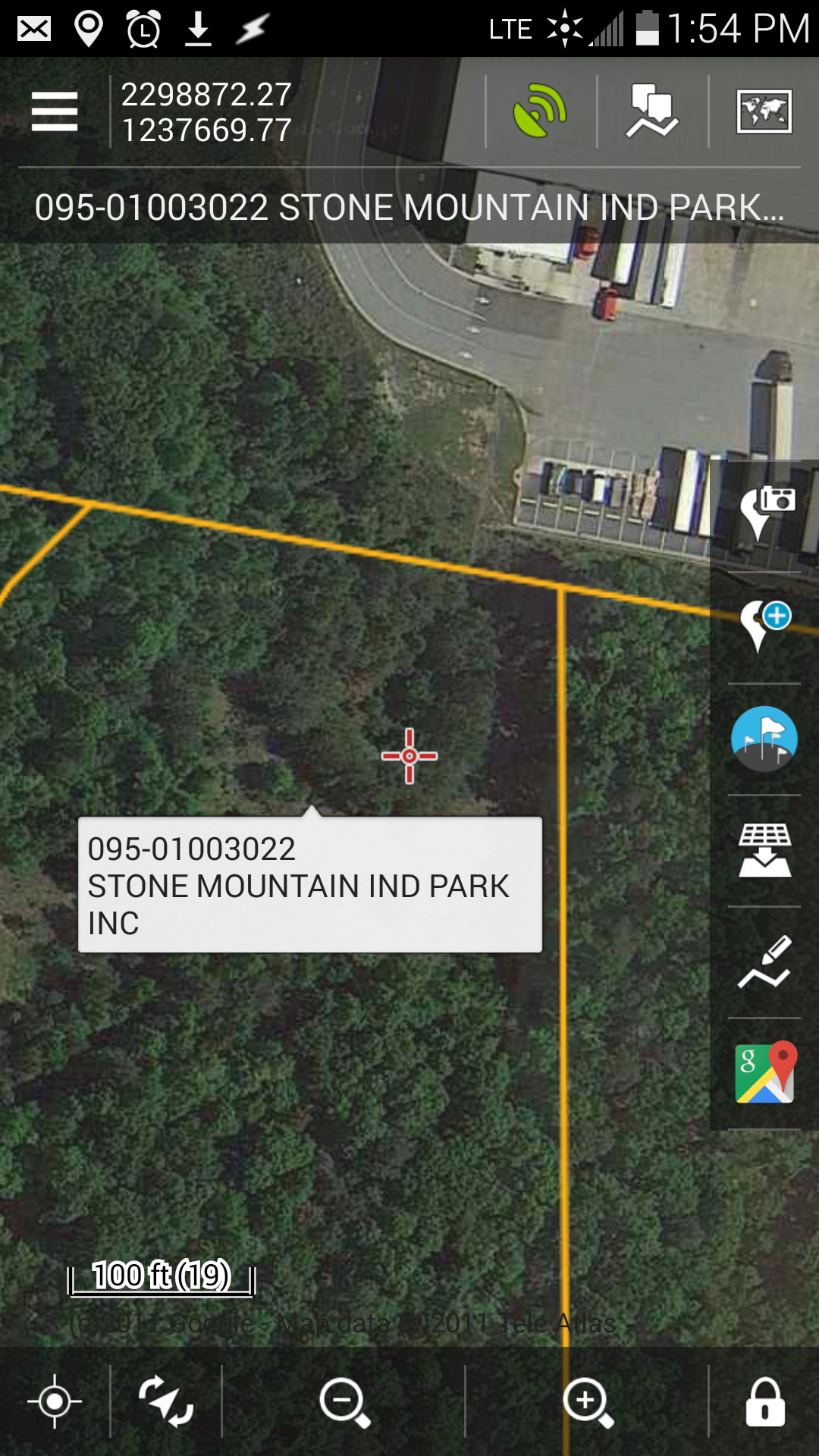Toggle the map lock icon
The width and height of the screenshot is (819, 1456).
pyautogui.click(x=764, y=1401)
